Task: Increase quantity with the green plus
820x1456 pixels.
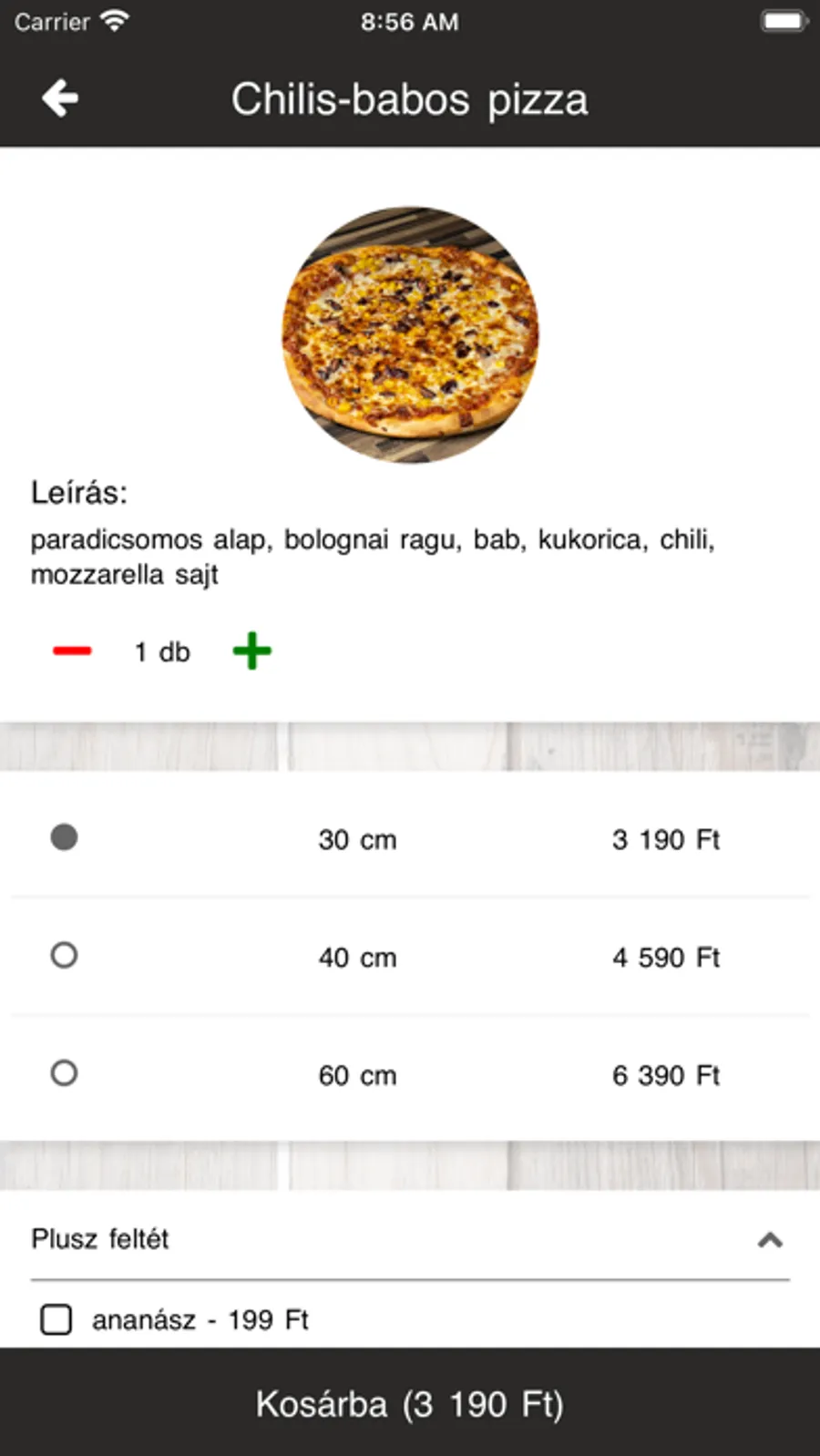Action: pyautogui.click(x=252, y=651)
